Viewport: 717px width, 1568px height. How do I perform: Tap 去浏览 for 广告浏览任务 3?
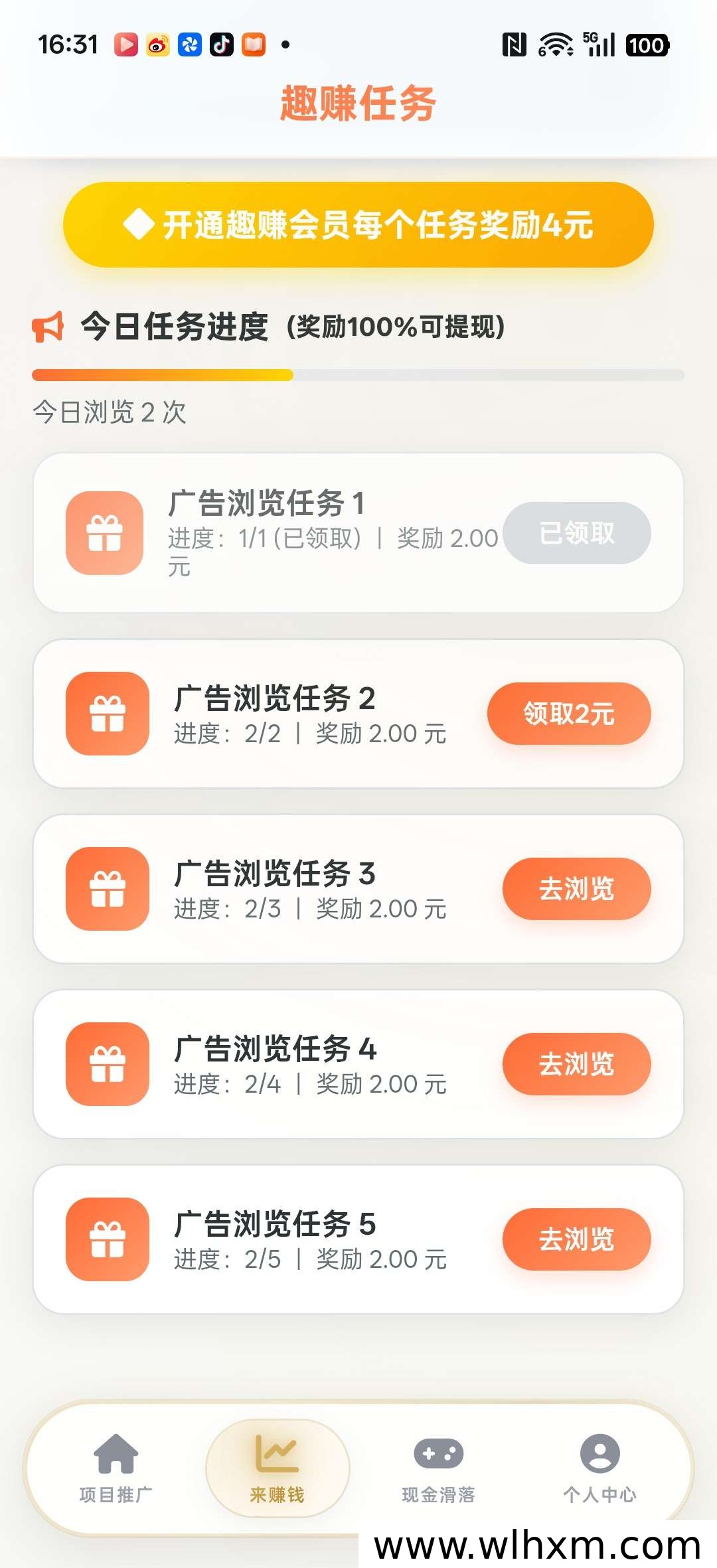(x=576, y=889)
